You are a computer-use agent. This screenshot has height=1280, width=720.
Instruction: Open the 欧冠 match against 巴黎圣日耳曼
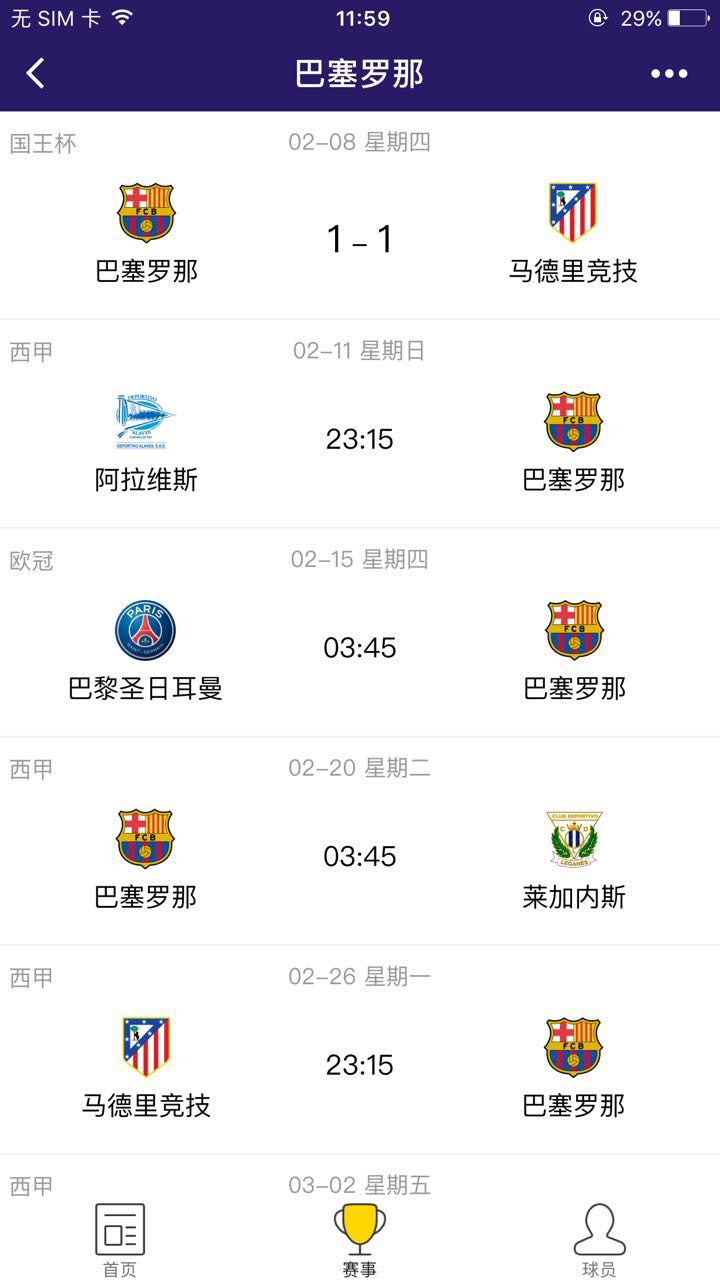coord(360,648)
